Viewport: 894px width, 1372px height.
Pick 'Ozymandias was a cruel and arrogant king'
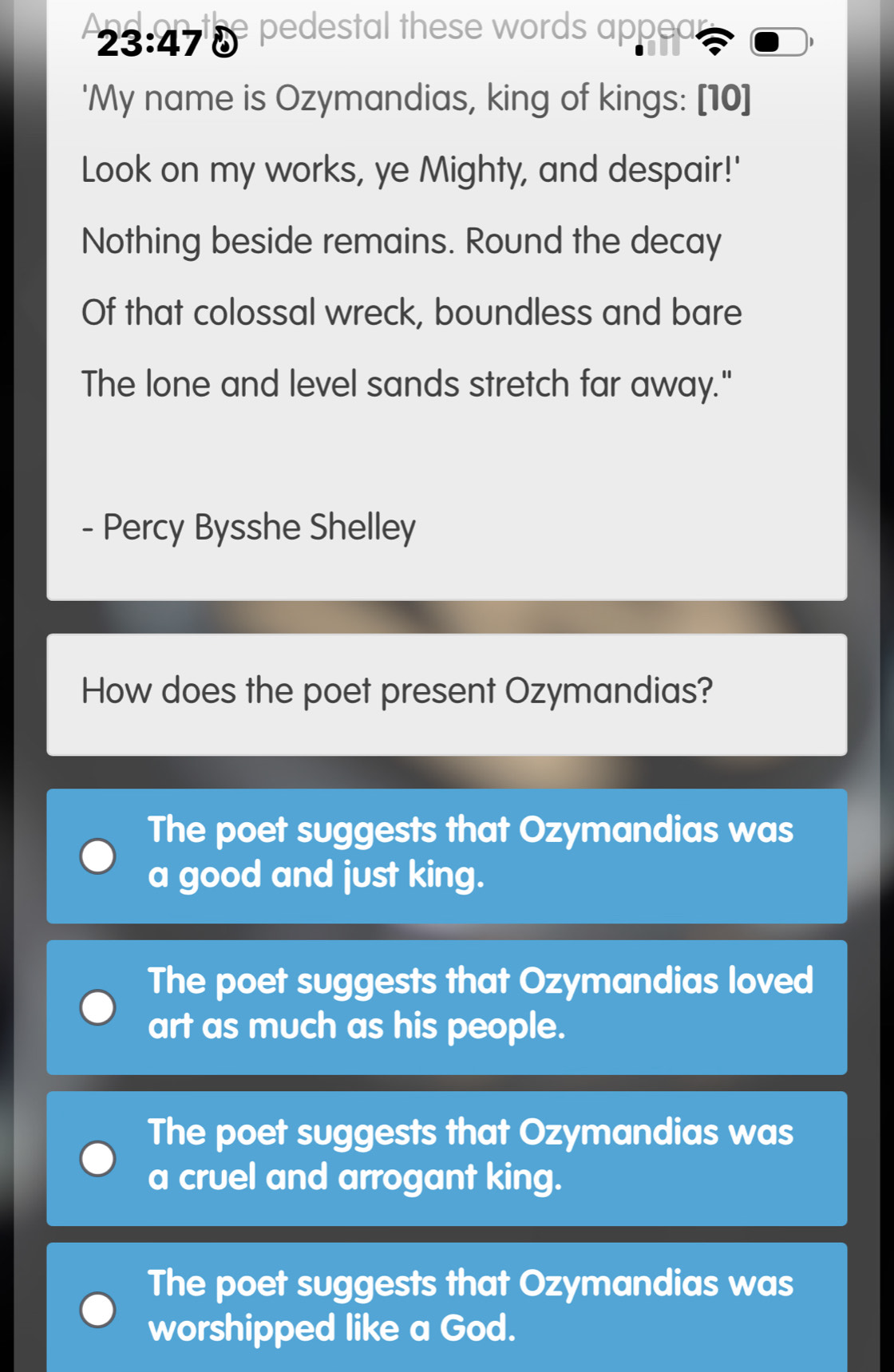[98, 1159]
